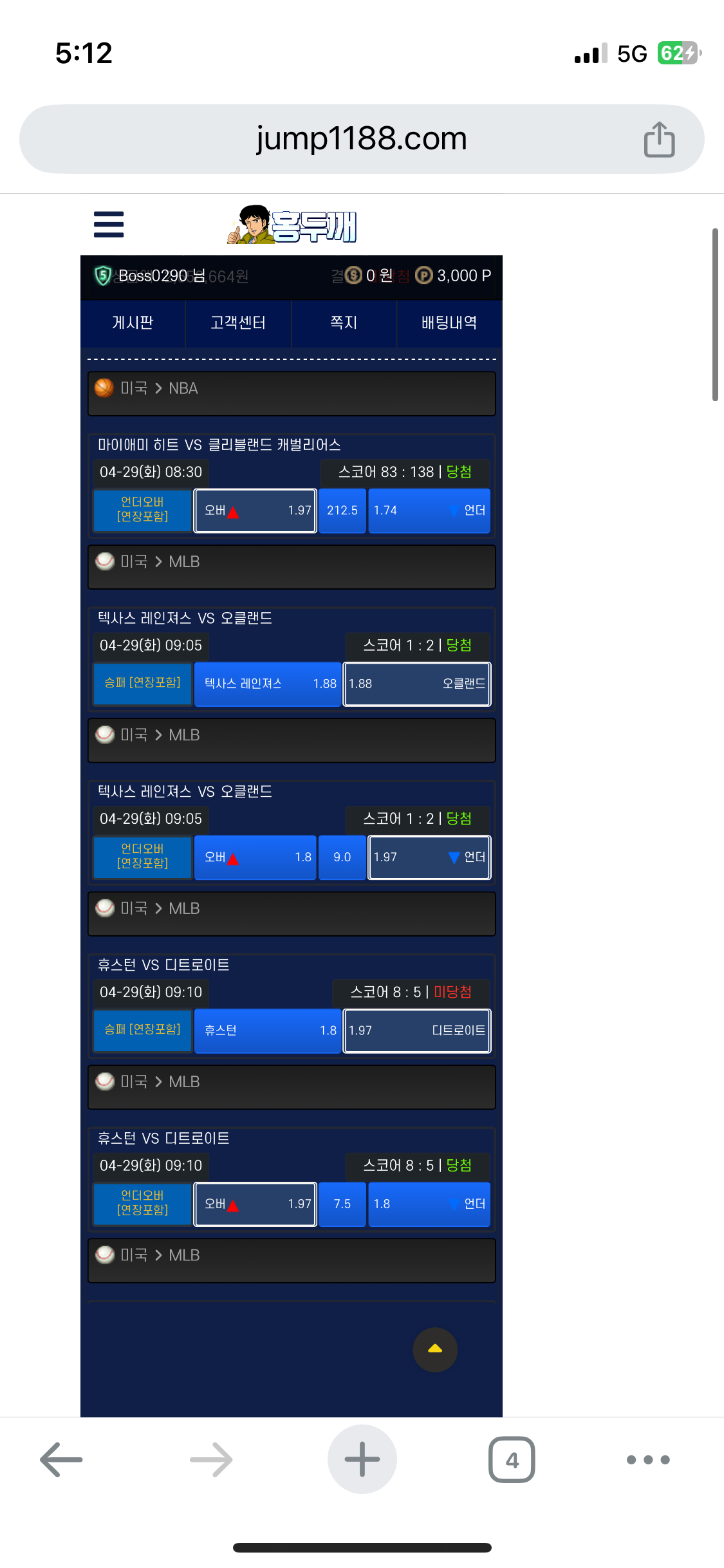Select 오버 1.8 for the 9.0 line
This screenshot has width=724, height=1568.
pos(255,857)
